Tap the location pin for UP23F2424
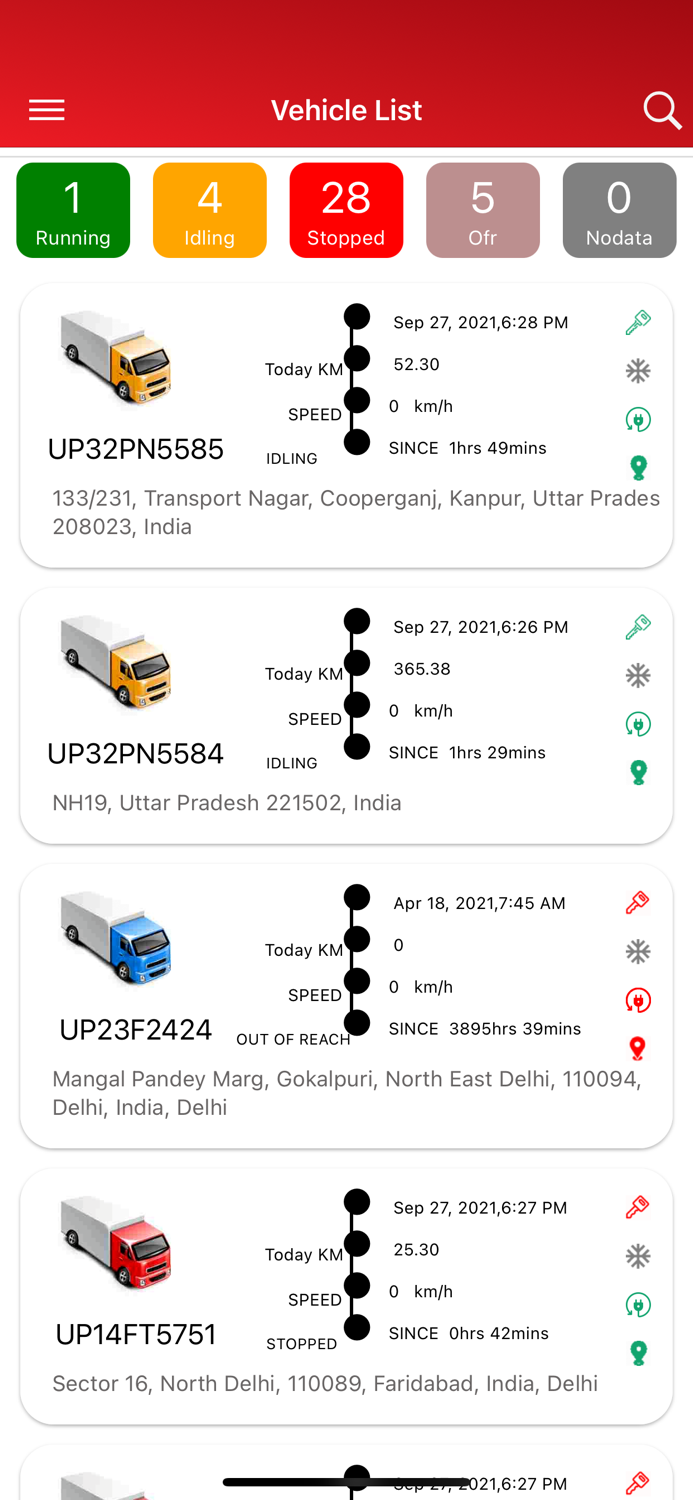This screenshot has height=1500, width=693. pyautogui.click(x=638, y=1048)
